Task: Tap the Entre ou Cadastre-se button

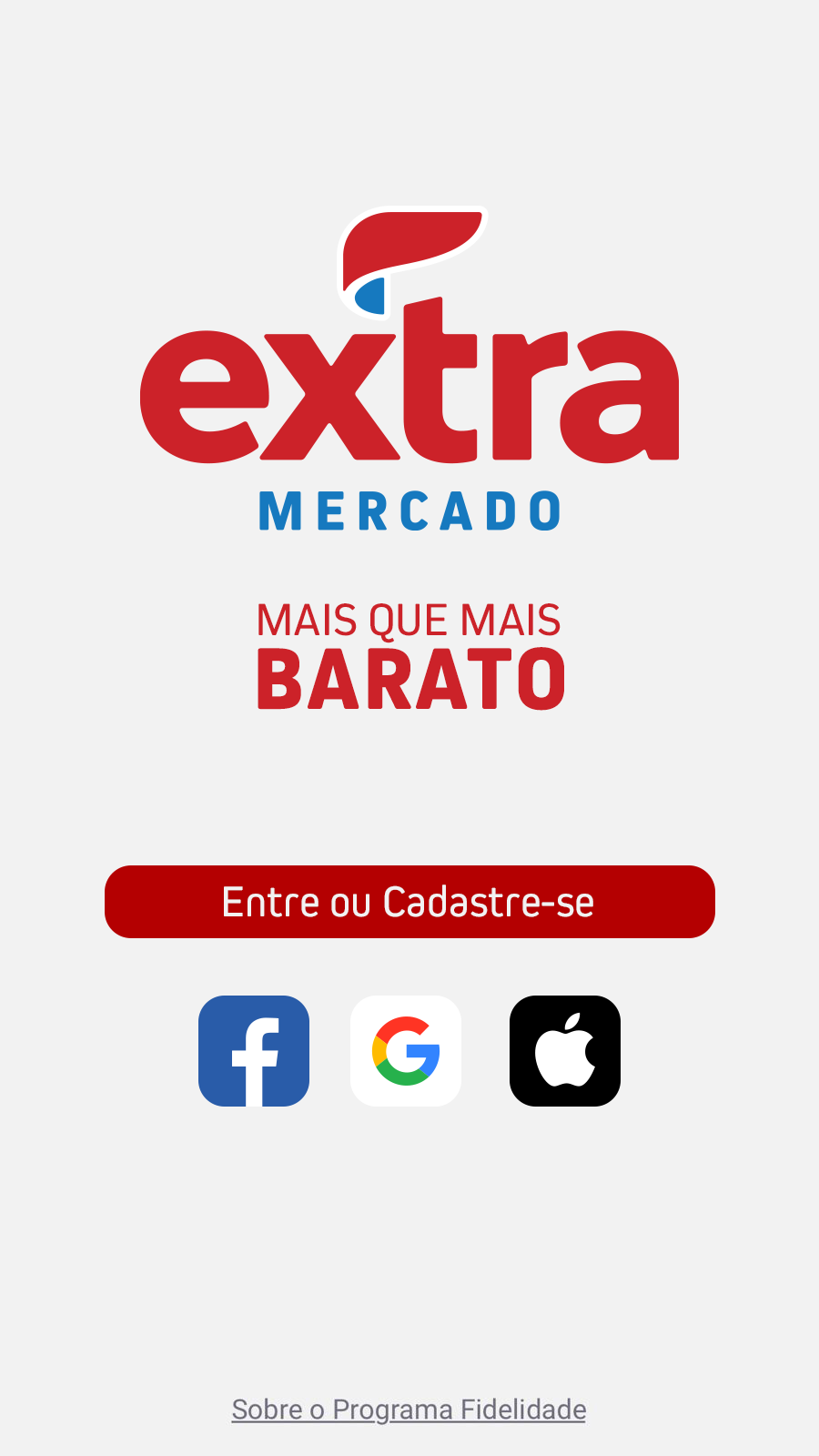Action: (409, 902)
